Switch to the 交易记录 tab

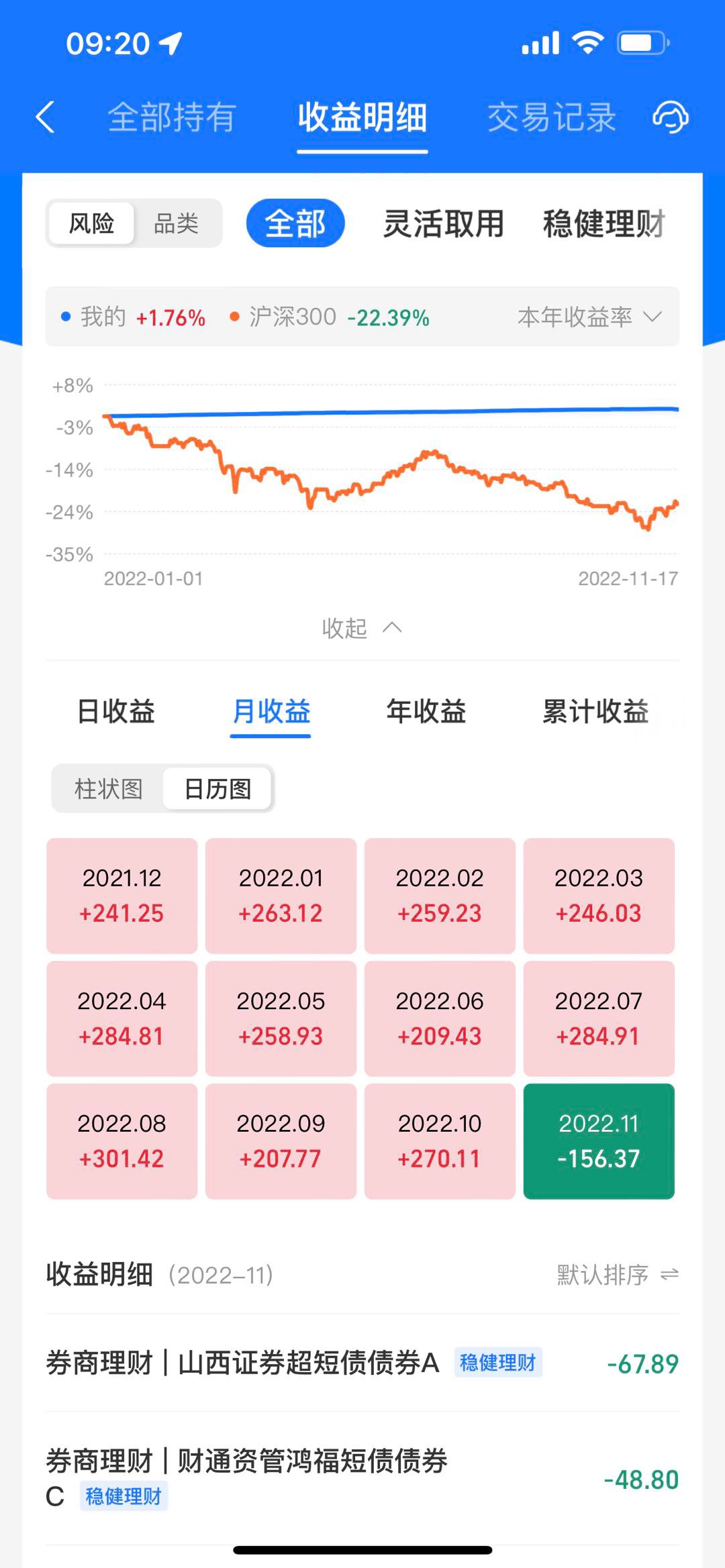coord(551,118)
